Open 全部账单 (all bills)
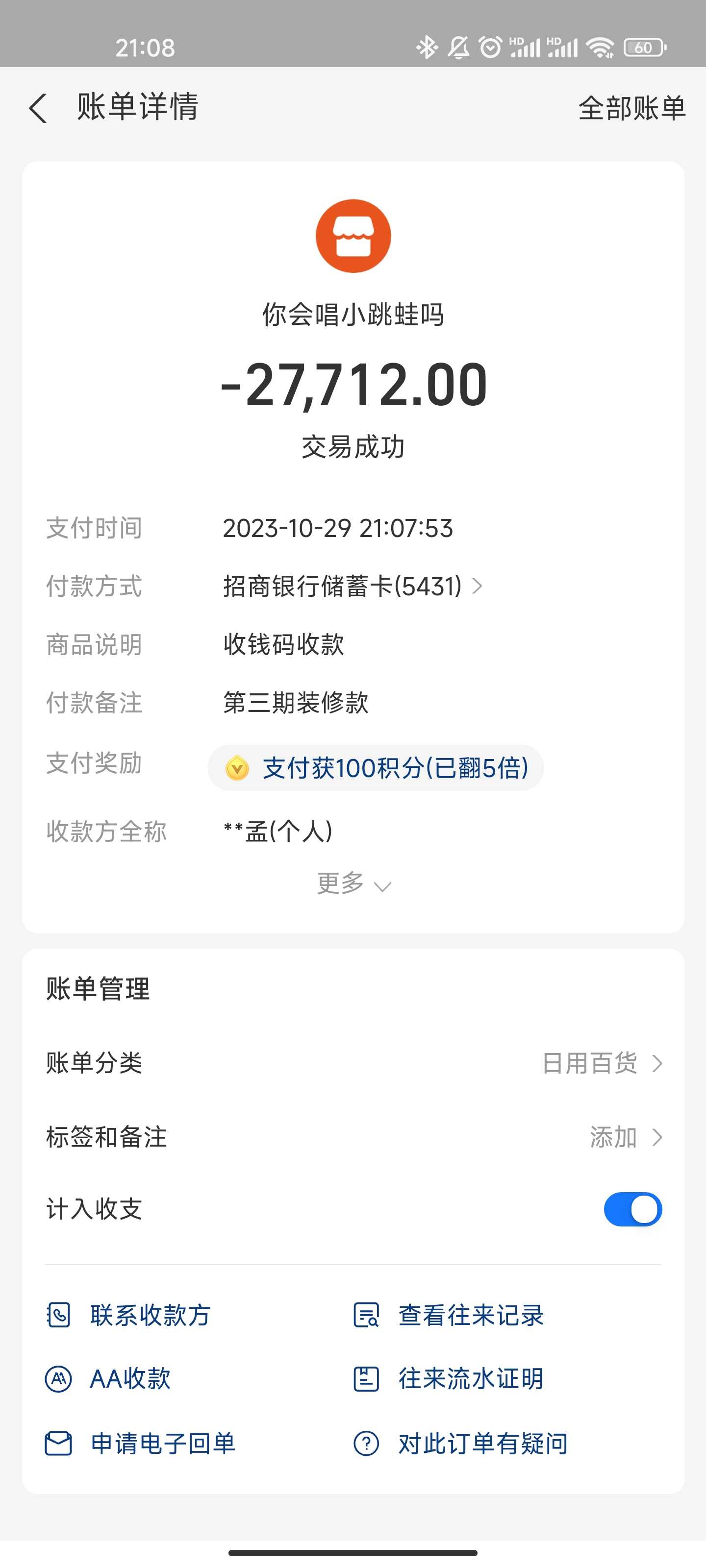This screenshot has height=1568, width=706. tap(631, 108)
